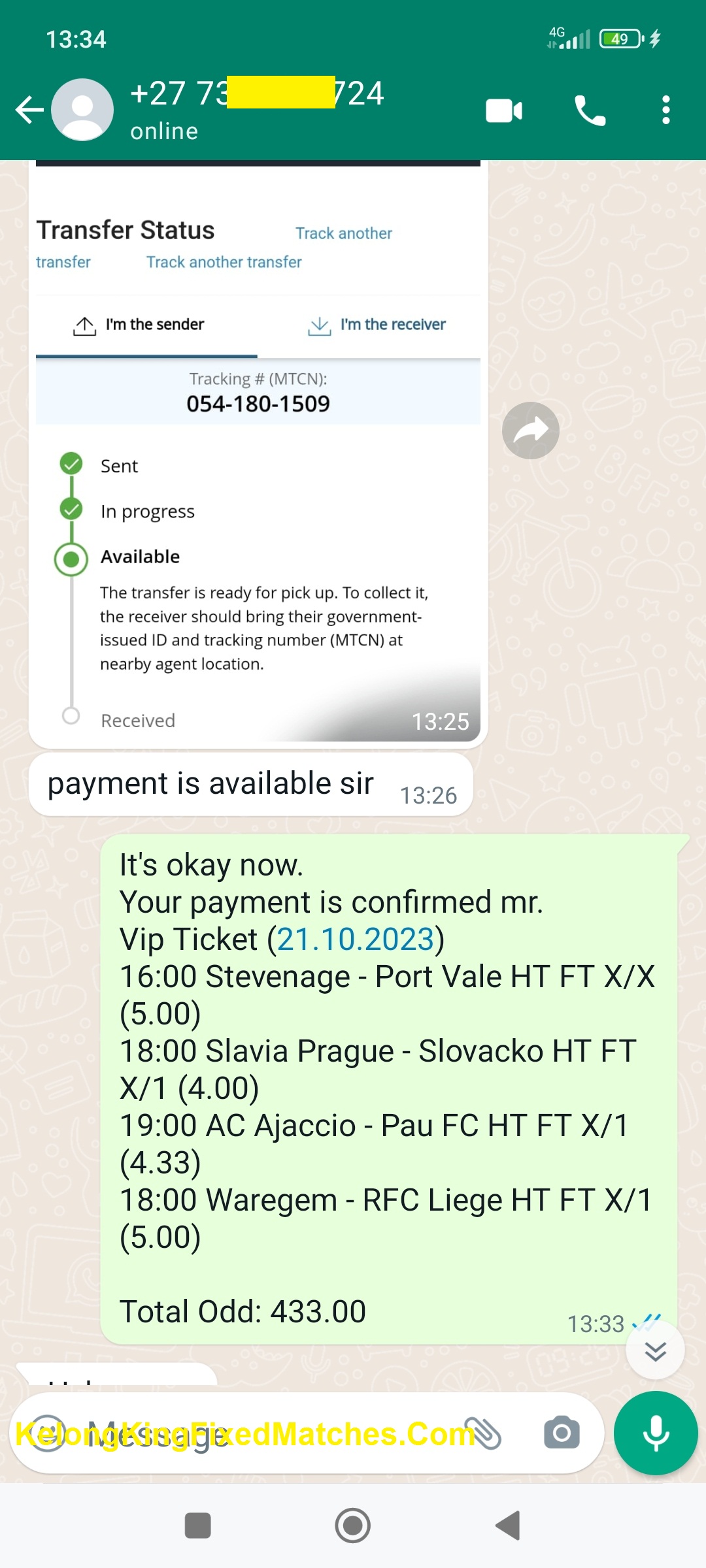Open the 21.10.2023 date link
The height and width of the screenshot is (1568, 706).
(356, 939)
